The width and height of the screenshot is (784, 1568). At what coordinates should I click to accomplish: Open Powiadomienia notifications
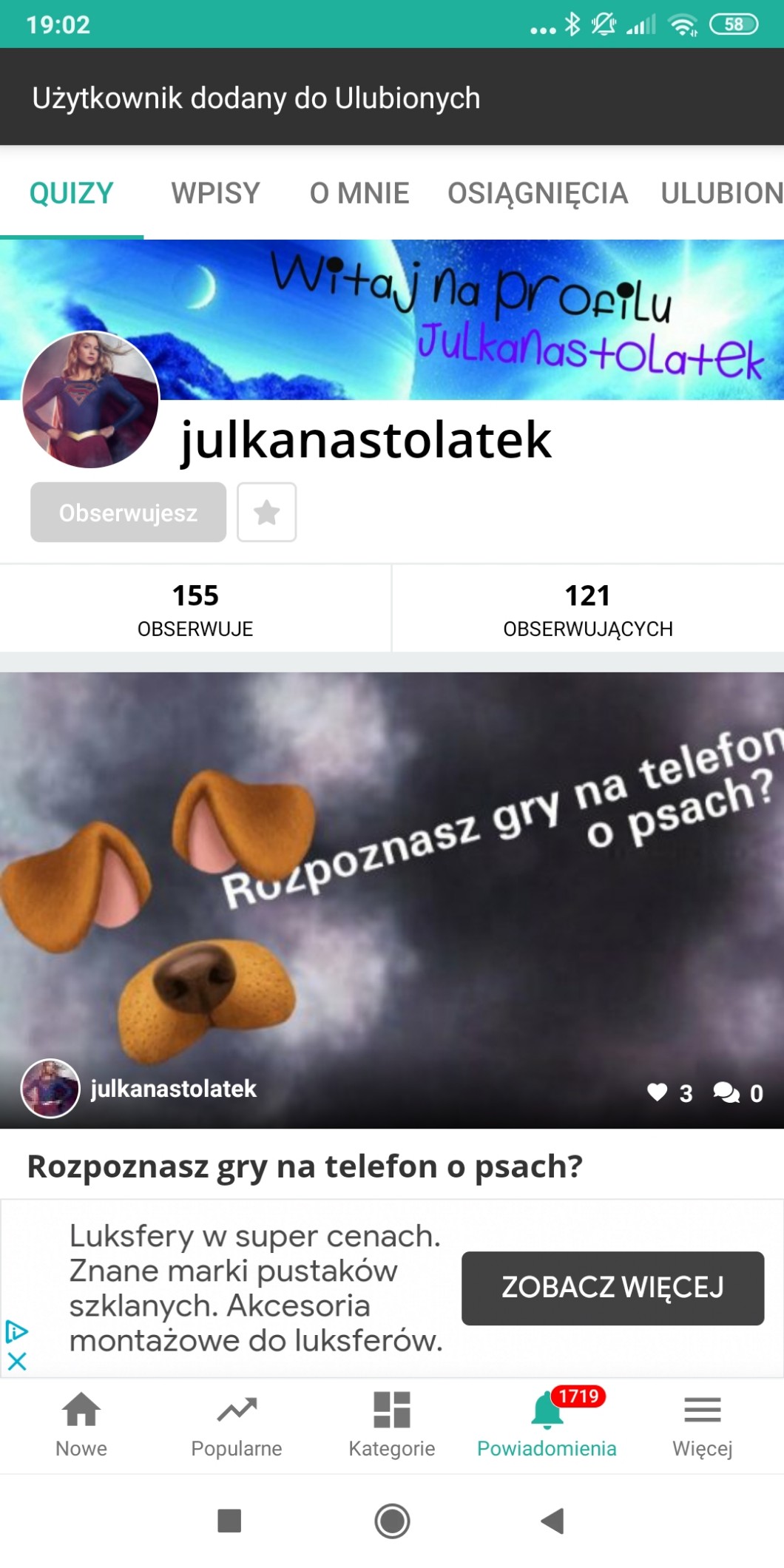click(x=547, y=1425)
